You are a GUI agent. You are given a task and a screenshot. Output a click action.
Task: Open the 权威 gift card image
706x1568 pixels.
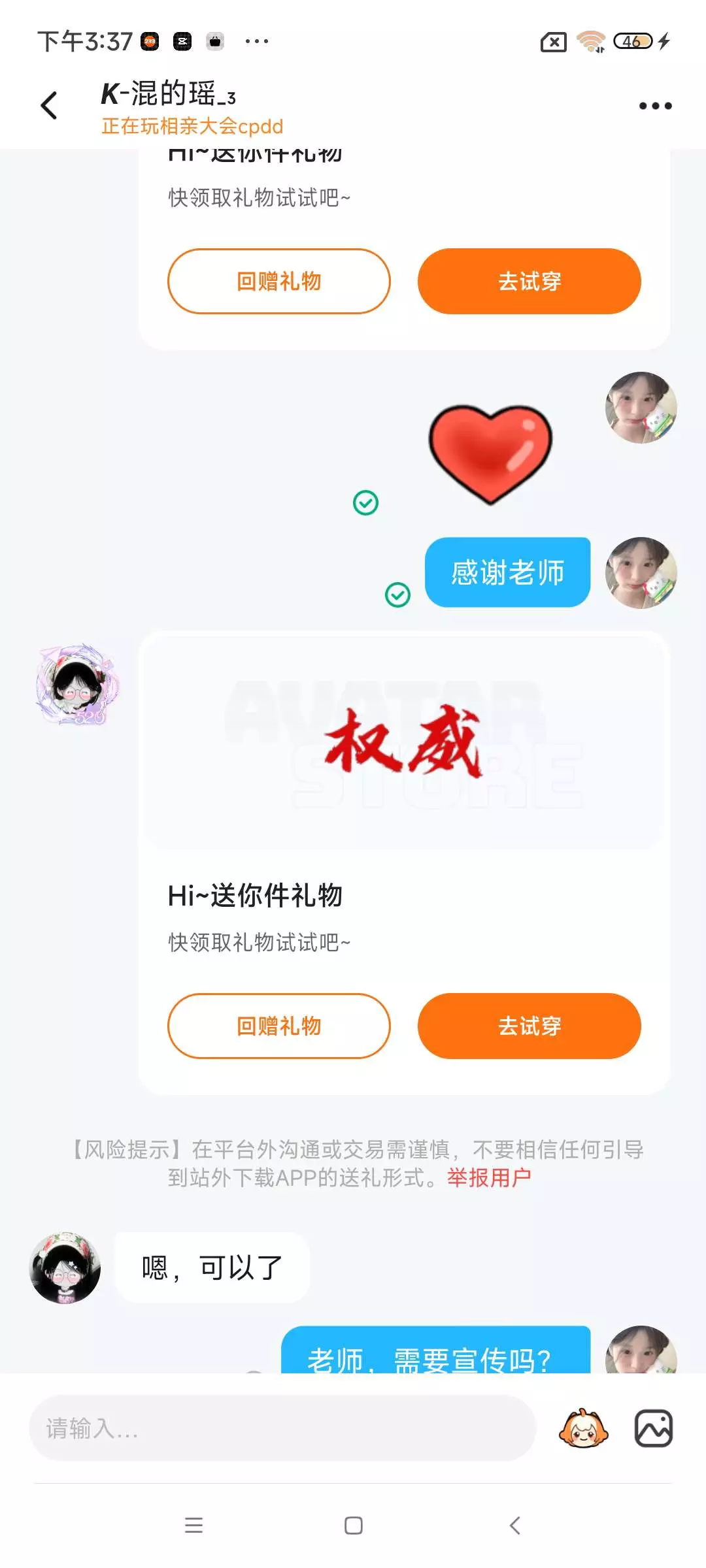point(404,742)
